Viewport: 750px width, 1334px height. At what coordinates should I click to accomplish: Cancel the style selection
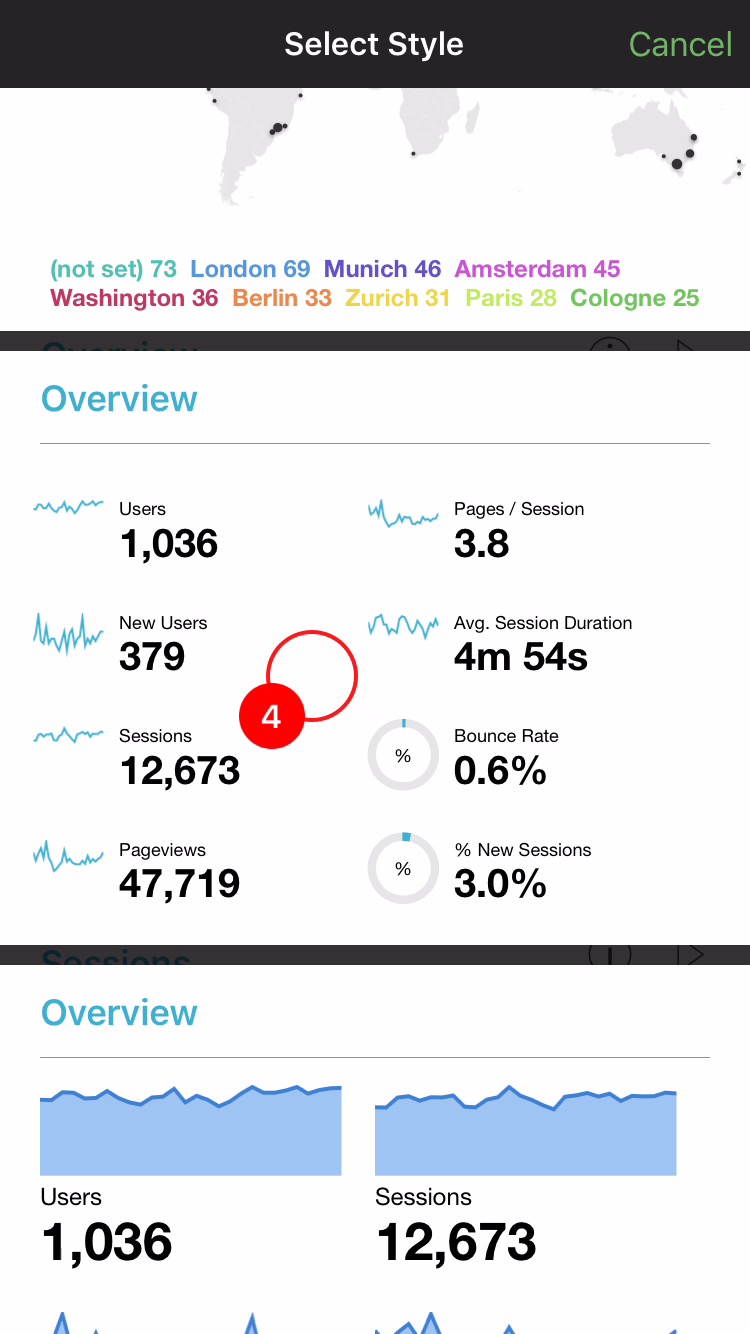(680, 45)
